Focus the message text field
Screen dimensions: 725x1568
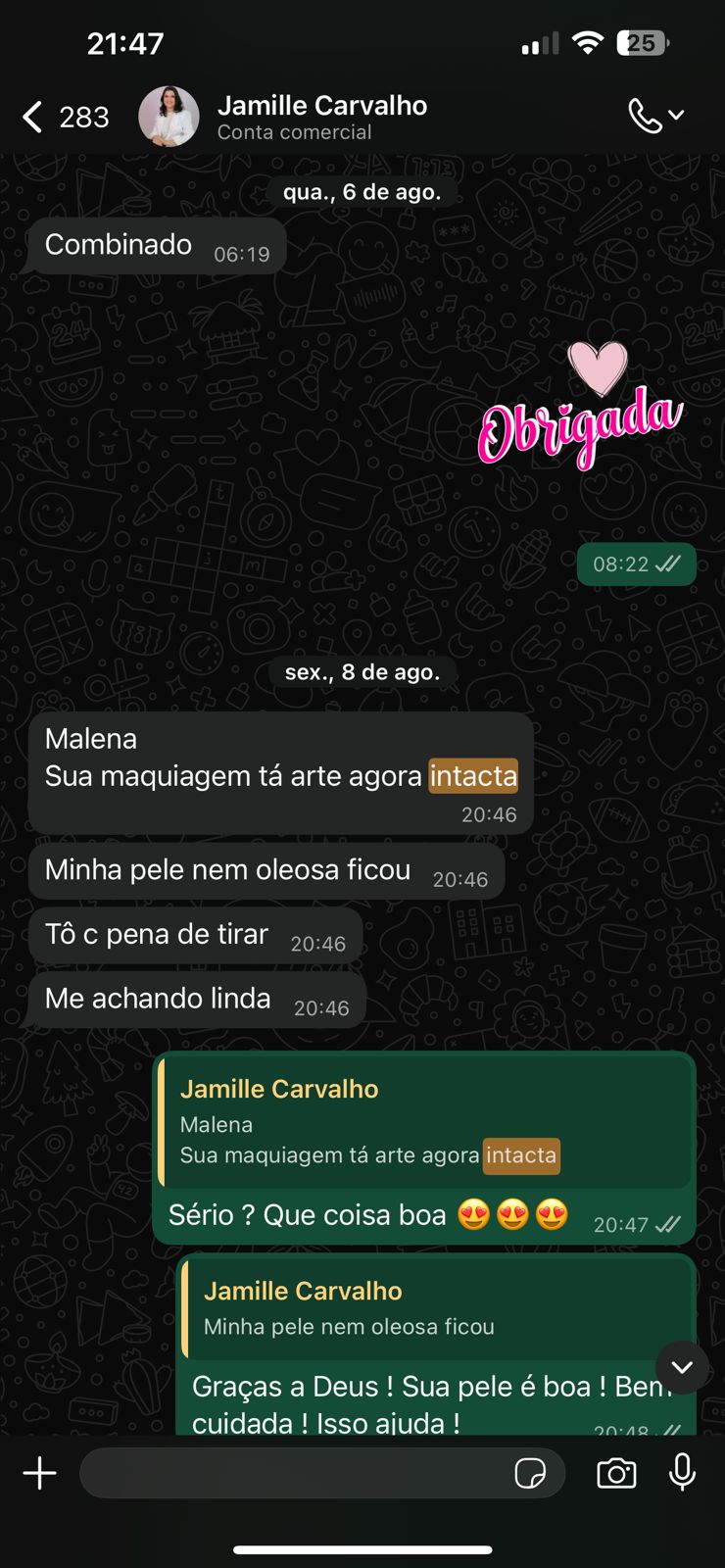(294, 1473)
